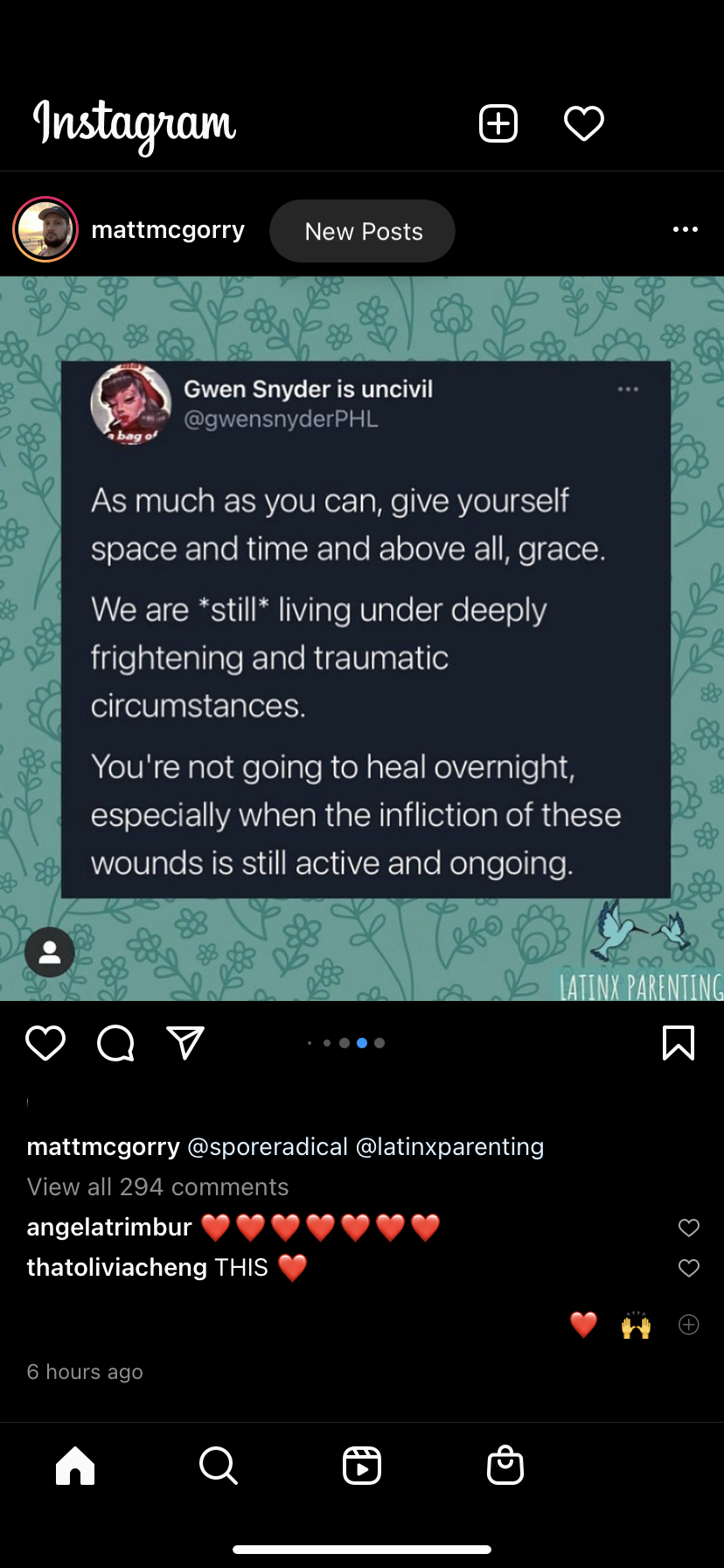Switch to the Search tab
Viewport: 724px width, 1568px height.
218,1465
